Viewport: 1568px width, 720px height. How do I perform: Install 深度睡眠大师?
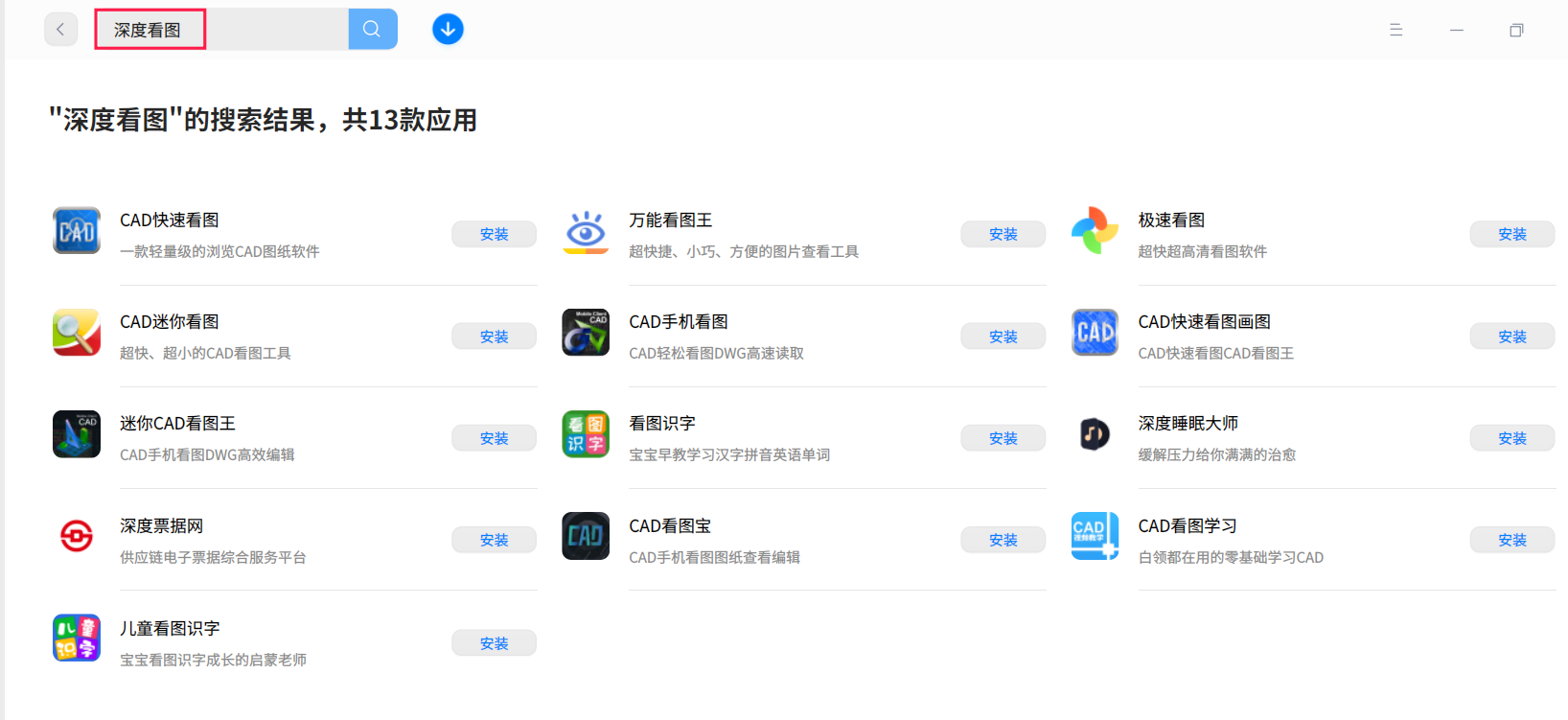(1511, 438)
